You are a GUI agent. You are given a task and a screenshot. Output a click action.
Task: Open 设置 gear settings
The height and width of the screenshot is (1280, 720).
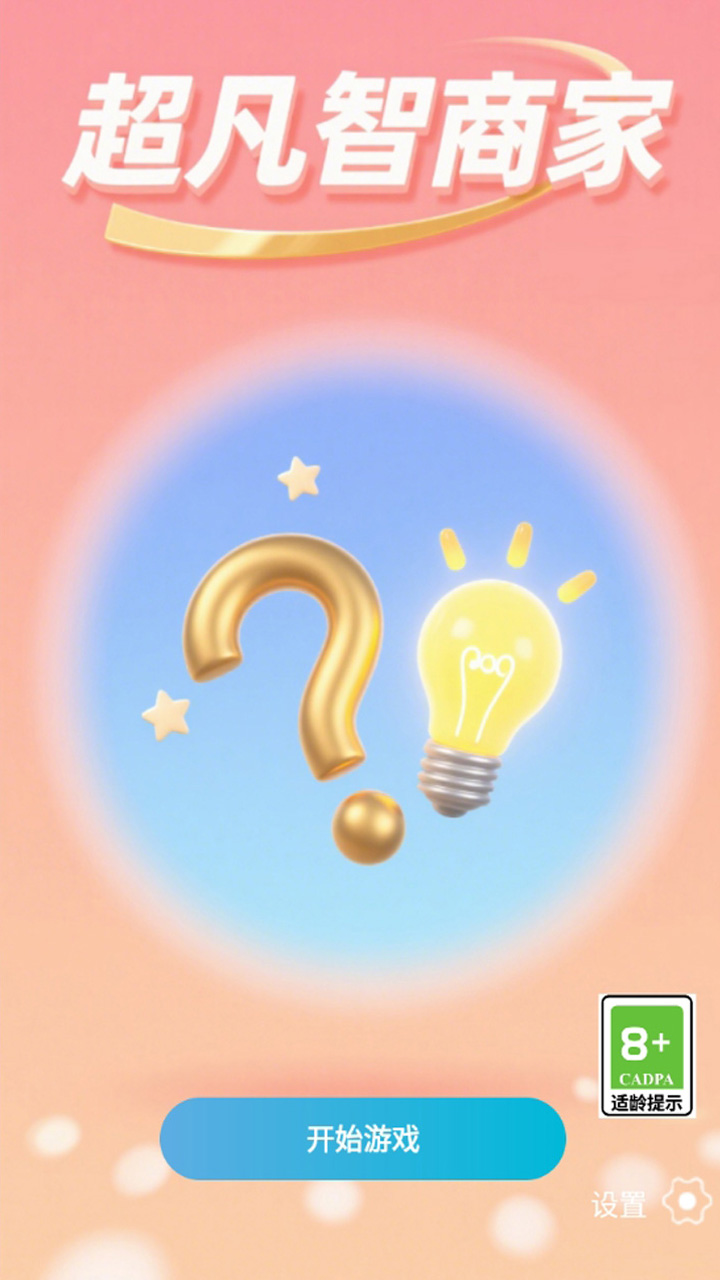686,1202
